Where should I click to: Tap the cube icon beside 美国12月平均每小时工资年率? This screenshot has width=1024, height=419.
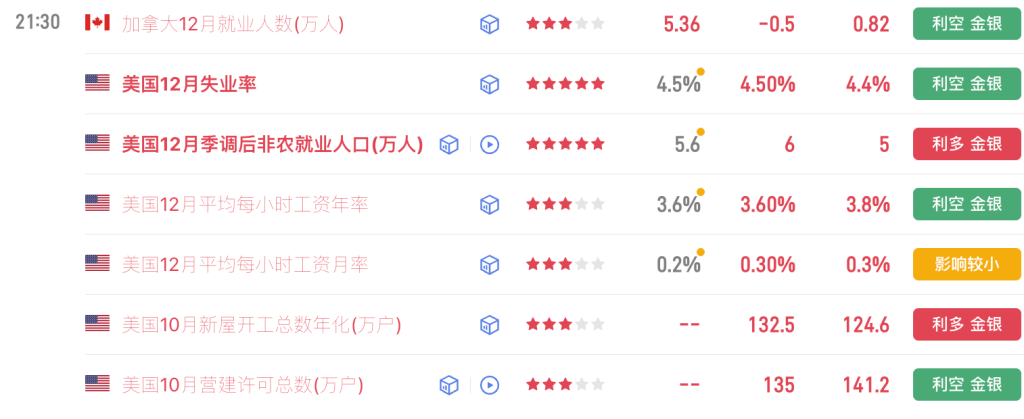[x=489, y=204]
